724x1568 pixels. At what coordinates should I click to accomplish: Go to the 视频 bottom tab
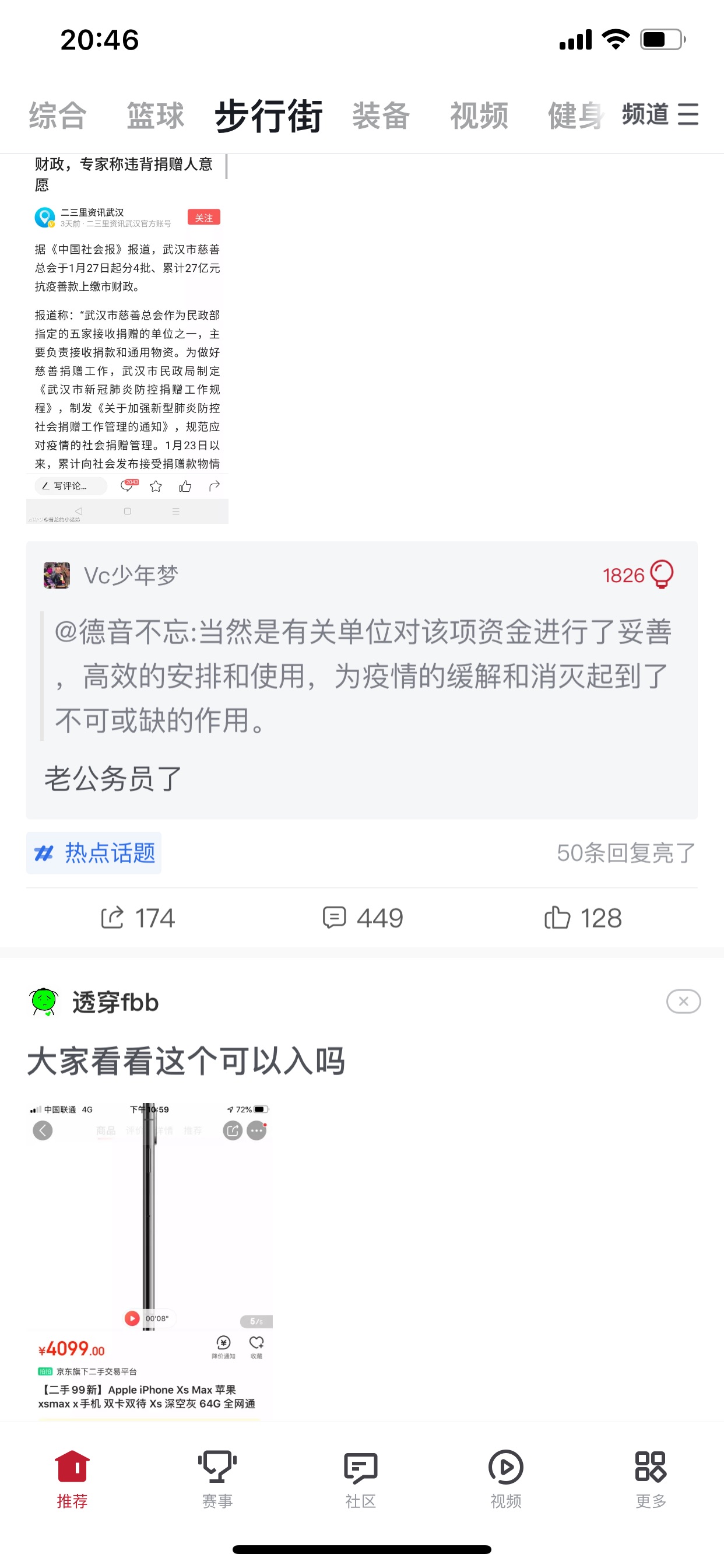click(505, 1479)
